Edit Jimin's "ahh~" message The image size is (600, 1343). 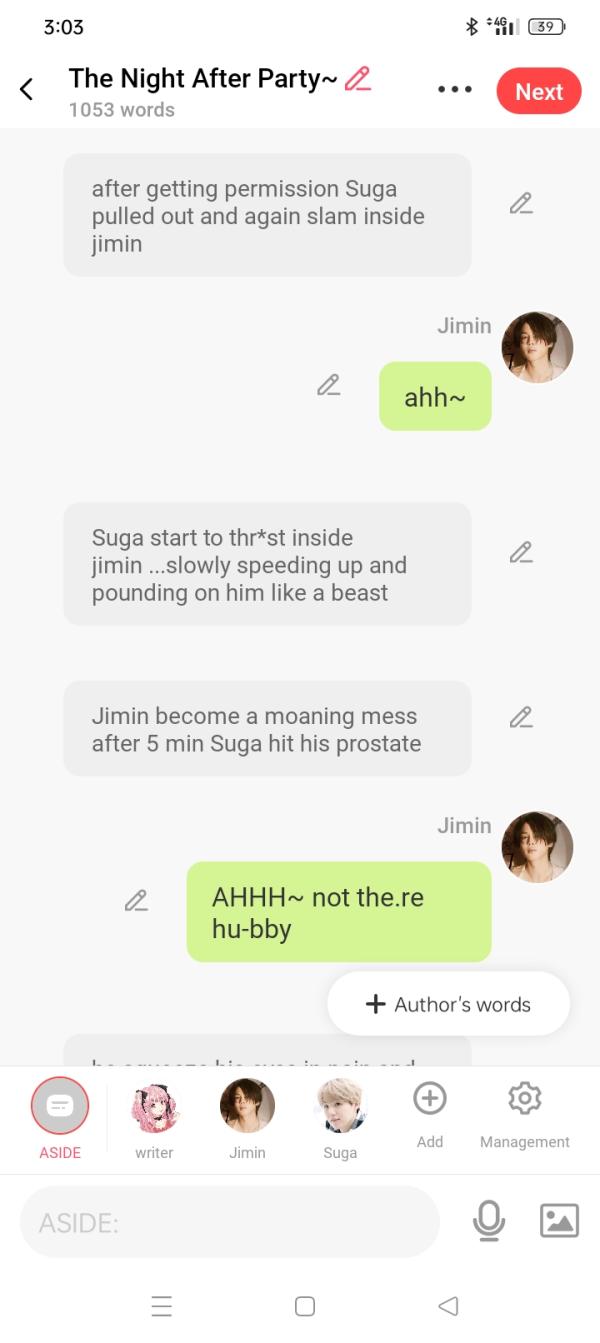328,385
